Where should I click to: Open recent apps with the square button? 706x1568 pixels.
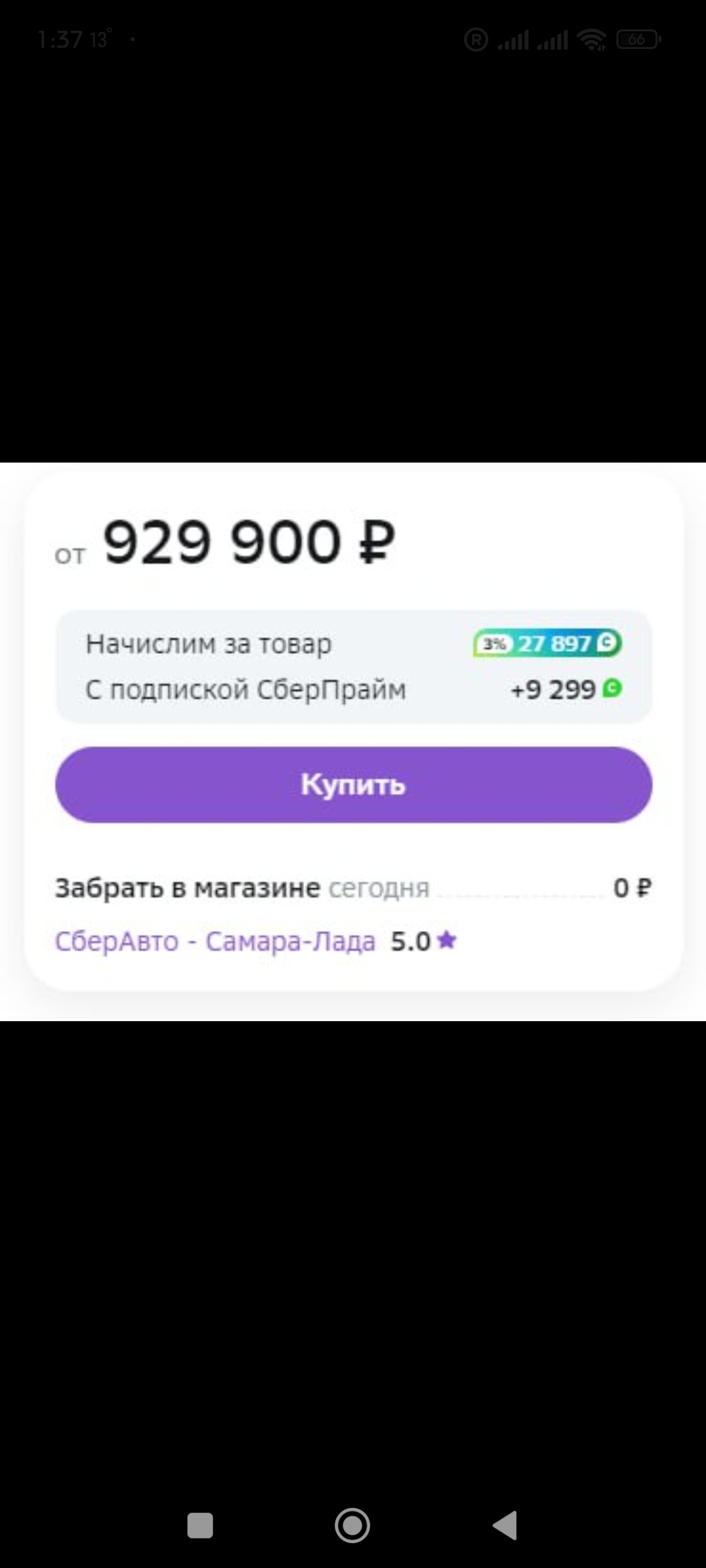coord(200,1526)
